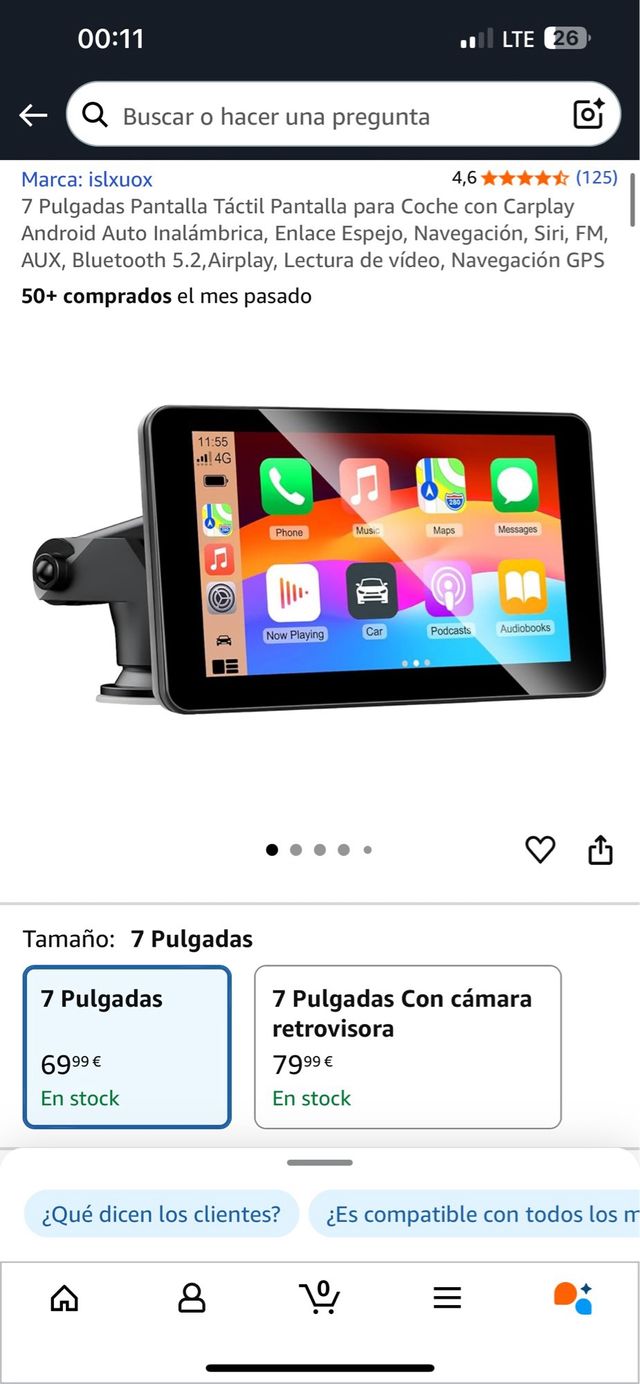
Task: Add this product to the wish list
Action: pyautogui.click(x=540, y=850)
